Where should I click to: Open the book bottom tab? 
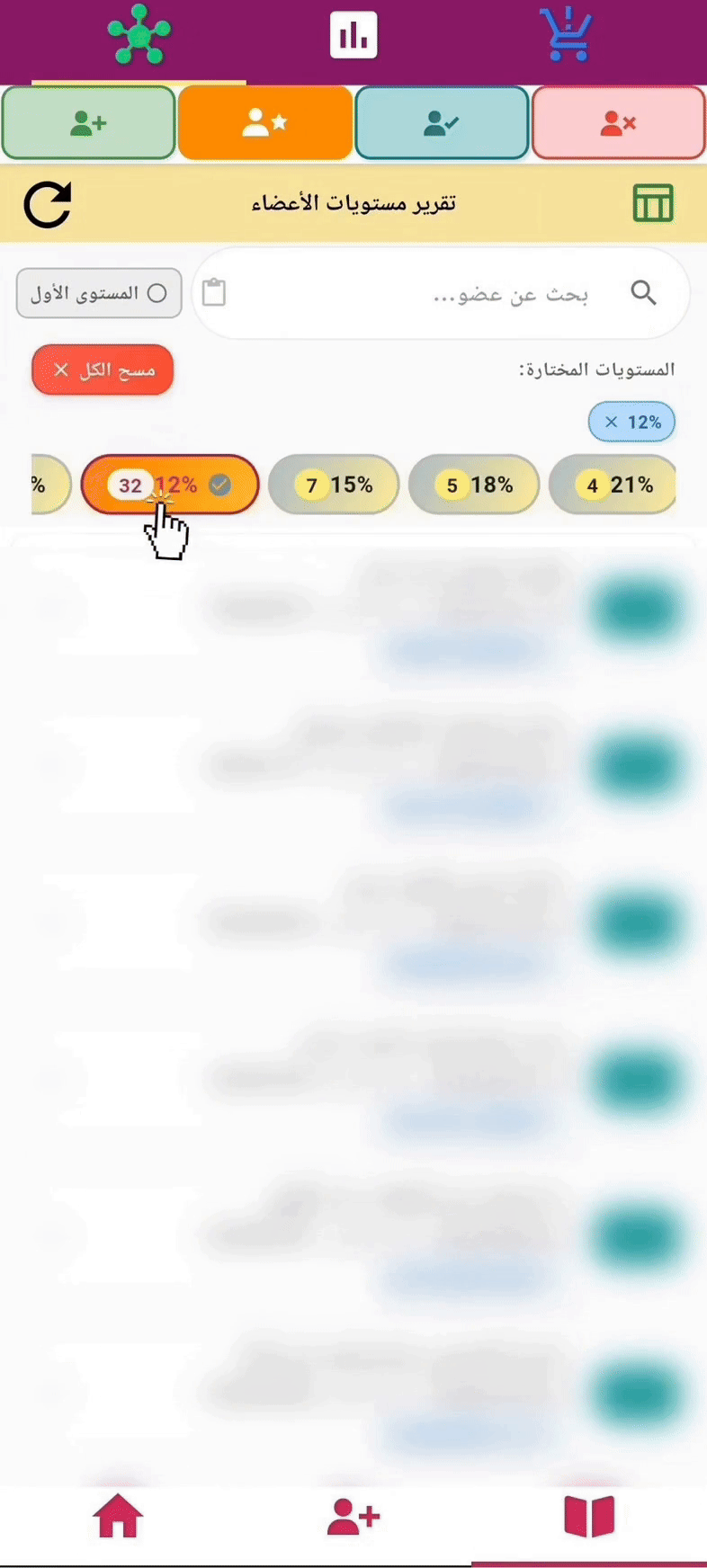[589, 1518]
